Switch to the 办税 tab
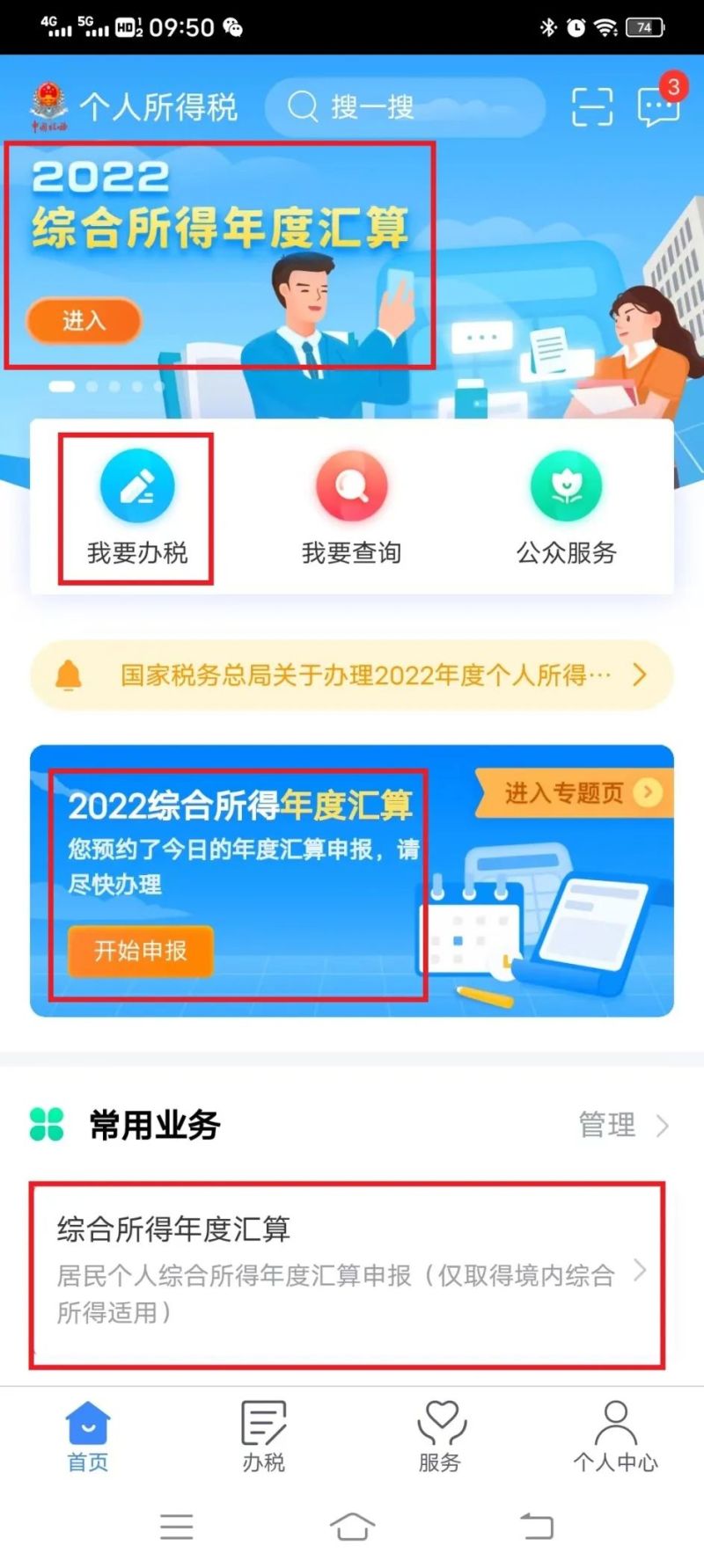 (264, 1436)
